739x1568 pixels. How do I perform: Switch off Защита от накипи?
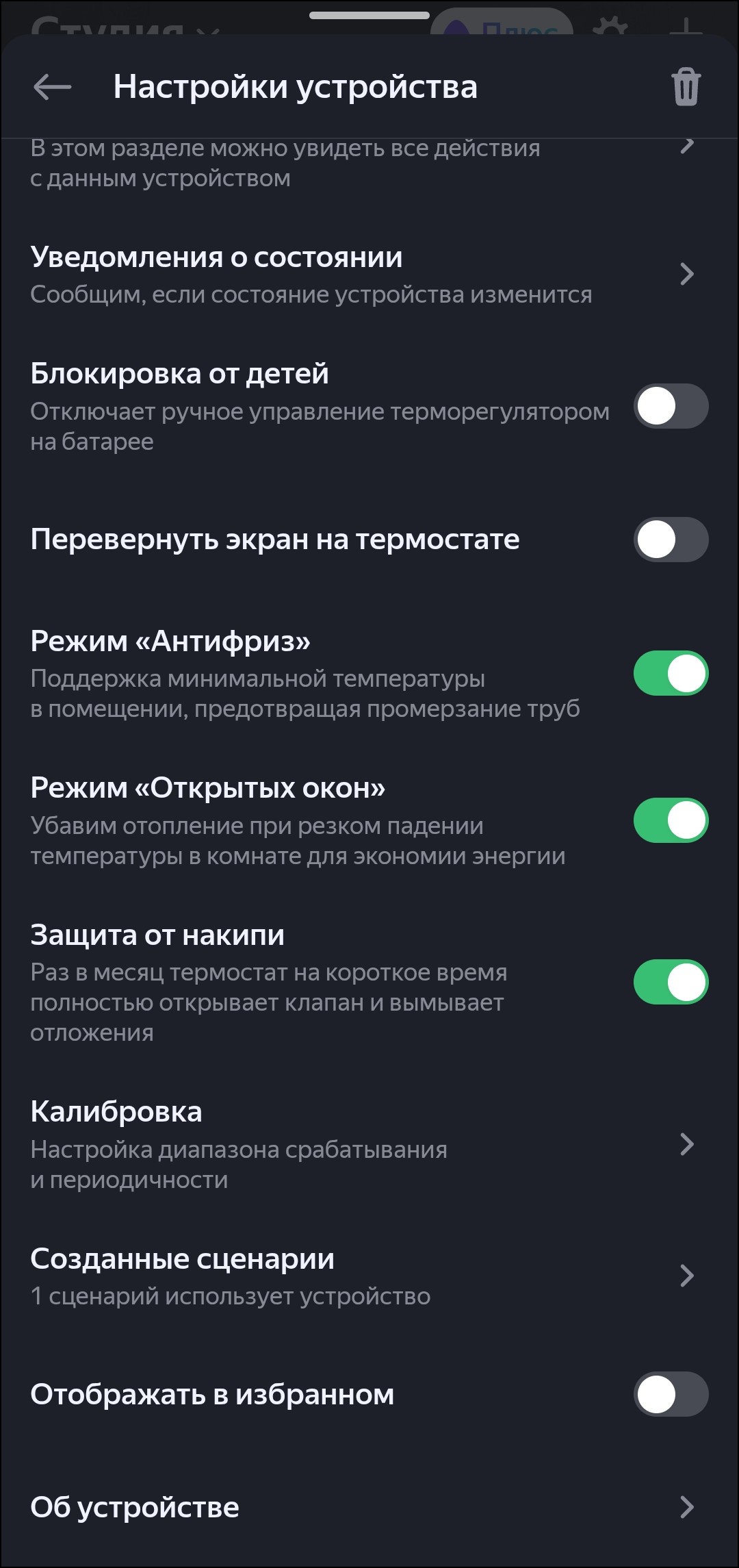tap(671, 982)
